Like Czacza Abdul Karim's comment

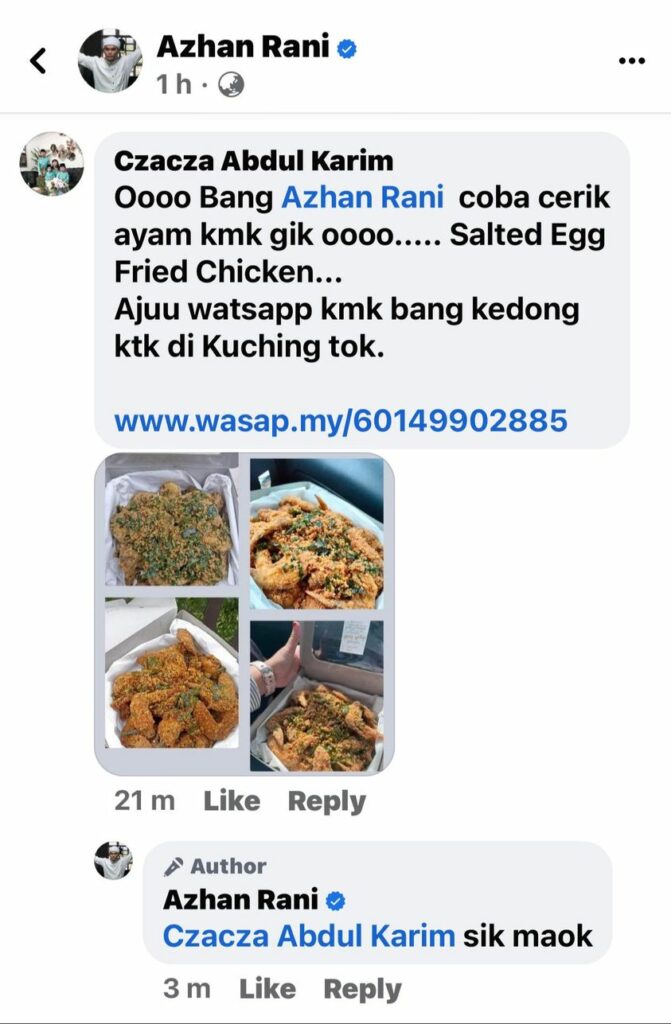(x=231, y=801)
